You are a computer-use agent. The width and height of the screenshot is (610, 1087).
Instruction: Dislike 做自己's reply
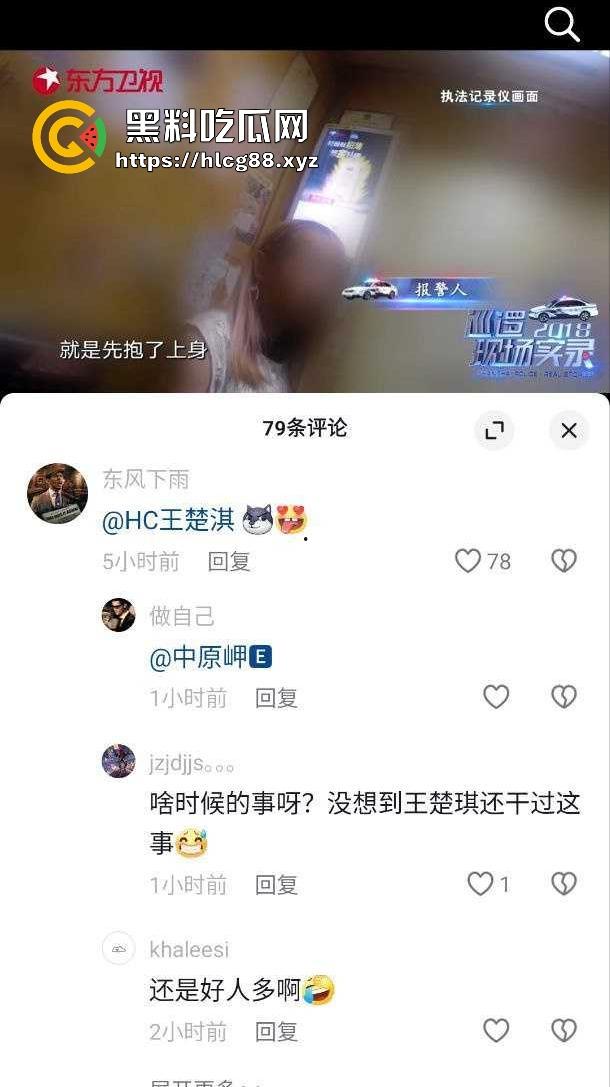coord(564,697)
